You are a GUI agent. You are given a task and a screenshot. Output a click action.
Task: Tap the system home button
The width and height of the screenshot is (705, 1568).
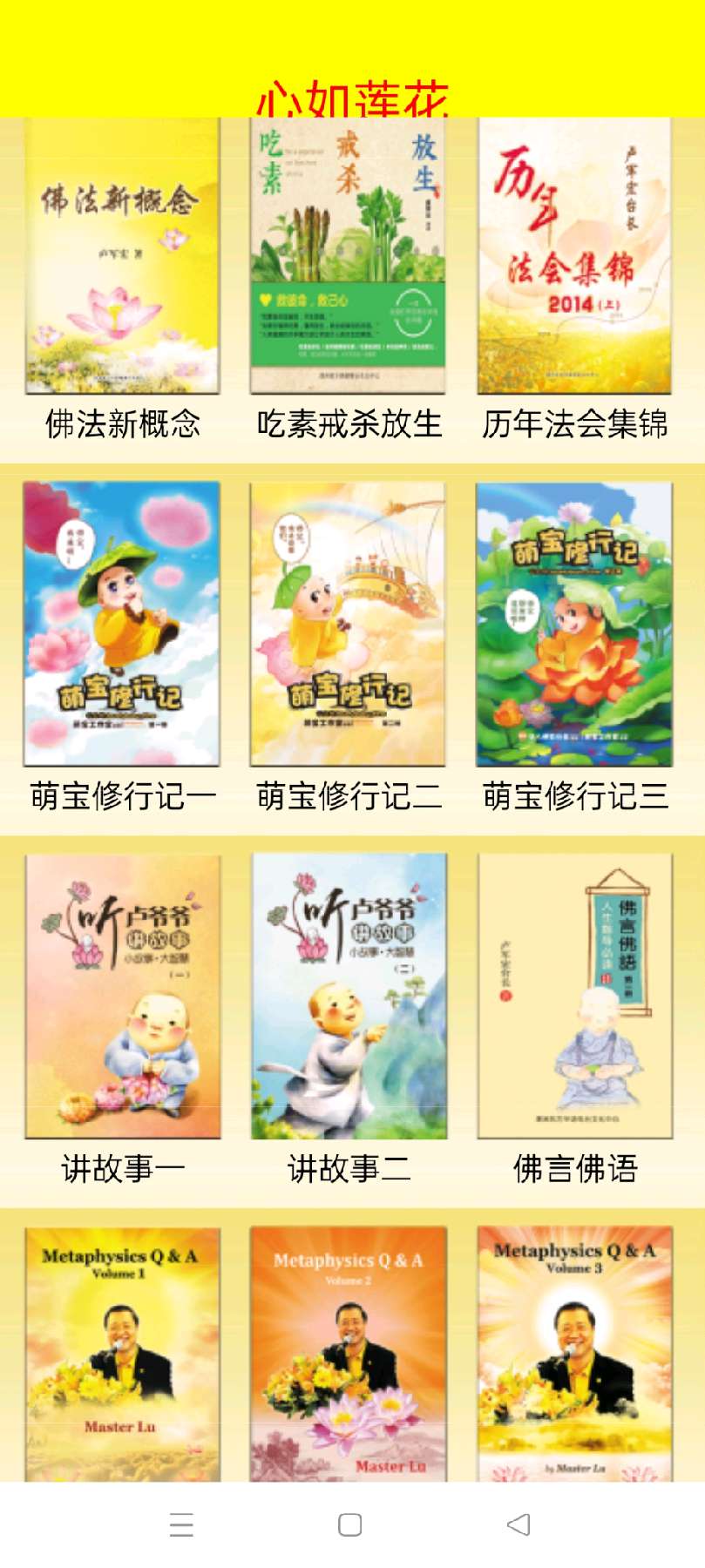pos(350,1524)
